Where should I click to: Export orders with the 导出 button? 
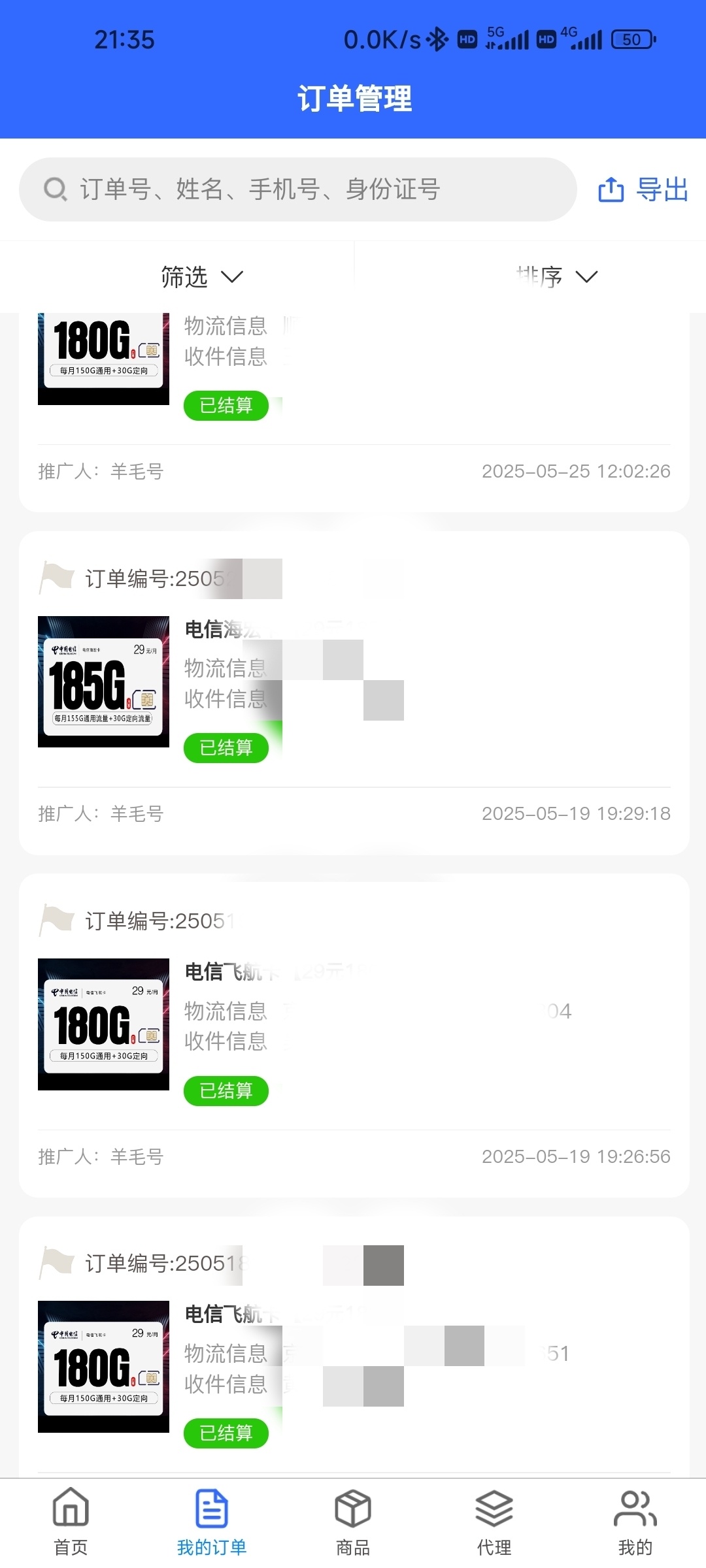(643, 189)
